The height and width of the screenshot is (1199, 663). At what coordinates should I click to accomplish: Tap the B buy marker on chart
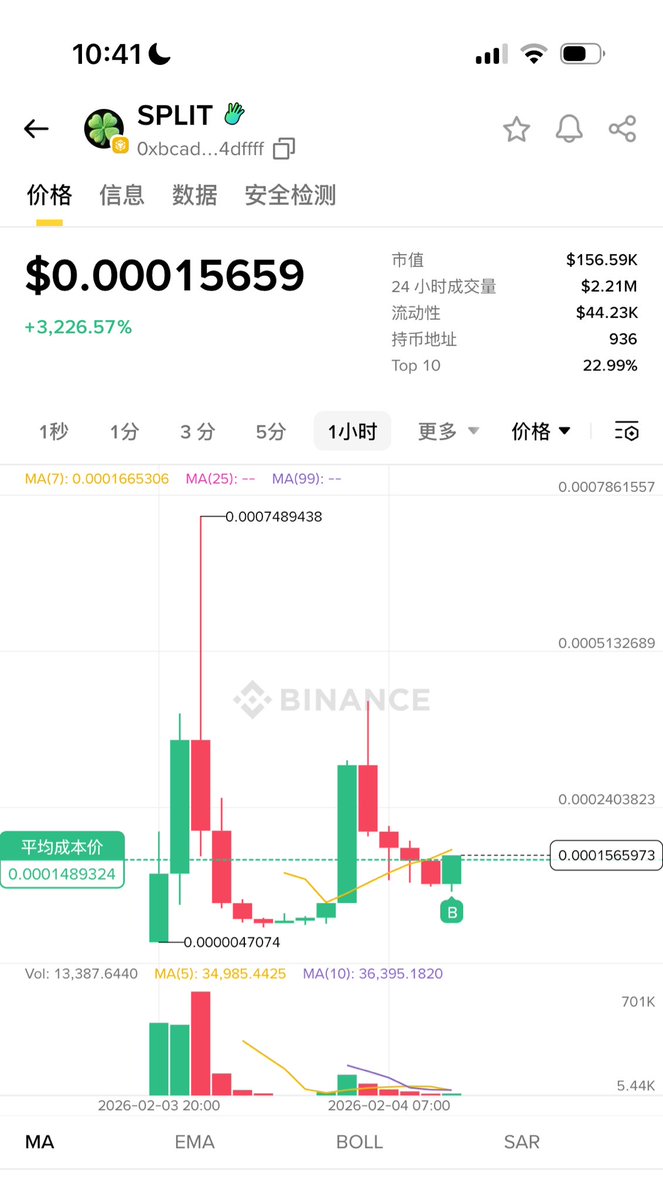tap(452, 912)
